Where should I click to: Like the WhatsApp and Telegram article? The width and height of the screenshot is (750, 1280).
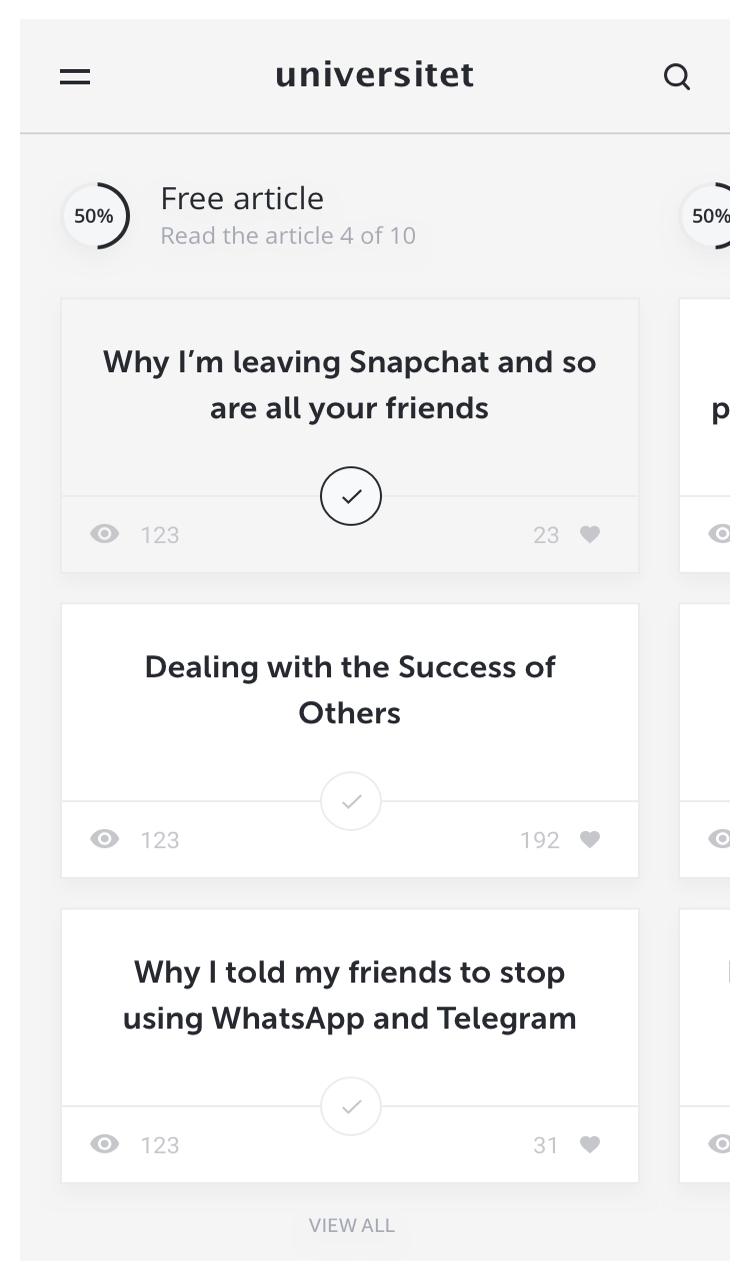(x=590, y=1145)
